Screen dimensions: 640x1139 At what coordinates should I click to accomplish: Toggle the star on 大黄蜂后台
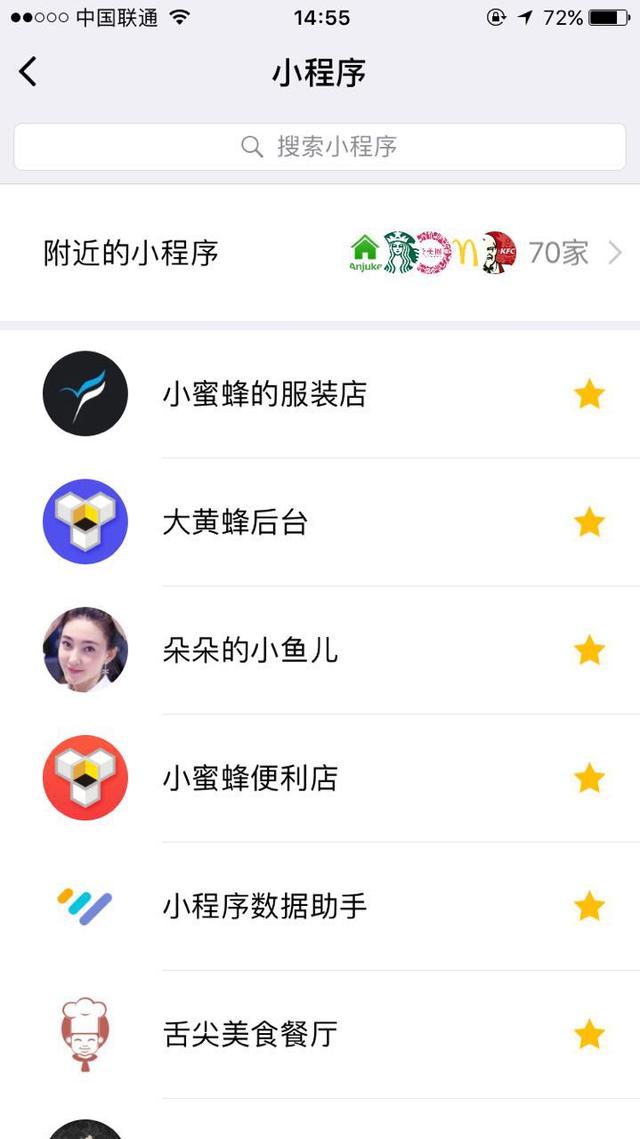point(590,522)
